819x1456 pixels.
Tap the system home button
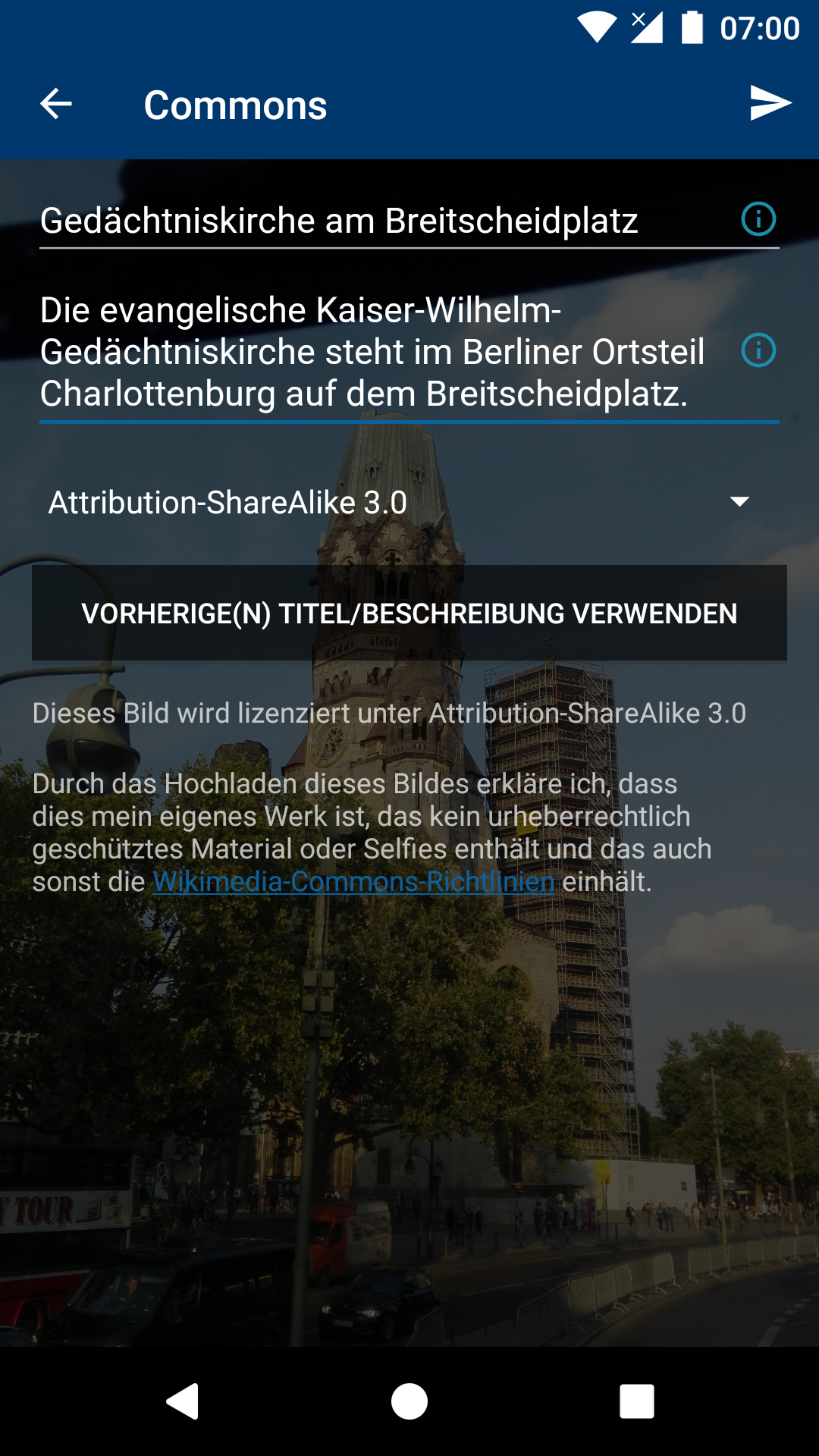point(409,1401)
